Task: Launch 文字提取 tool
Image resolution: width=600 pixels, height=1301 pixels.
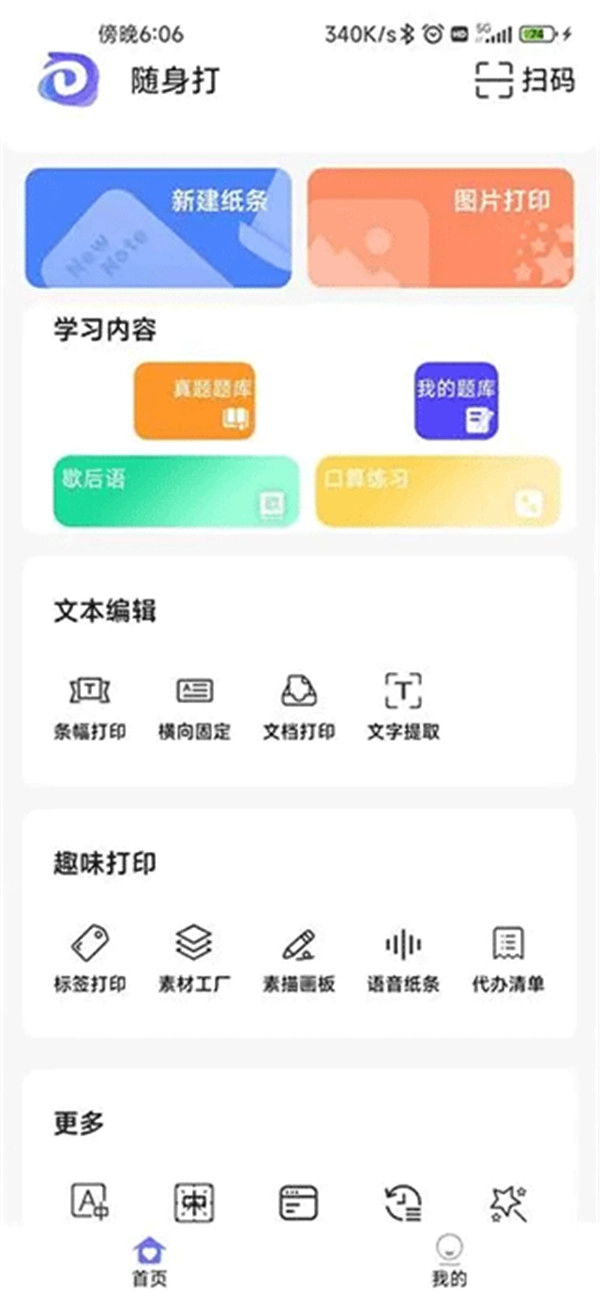Action: pos(403,706)
